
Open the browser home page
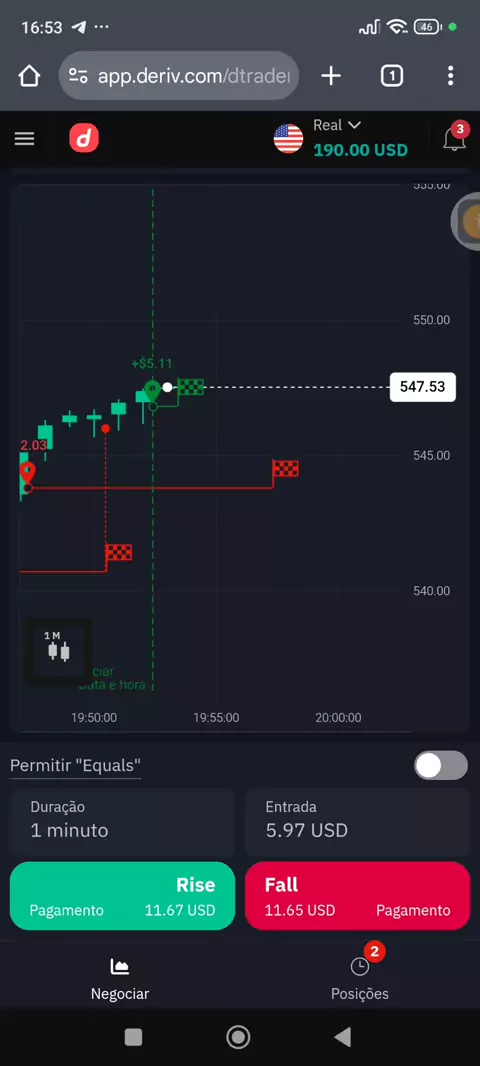pyautogui.click(x=29, y=75)
